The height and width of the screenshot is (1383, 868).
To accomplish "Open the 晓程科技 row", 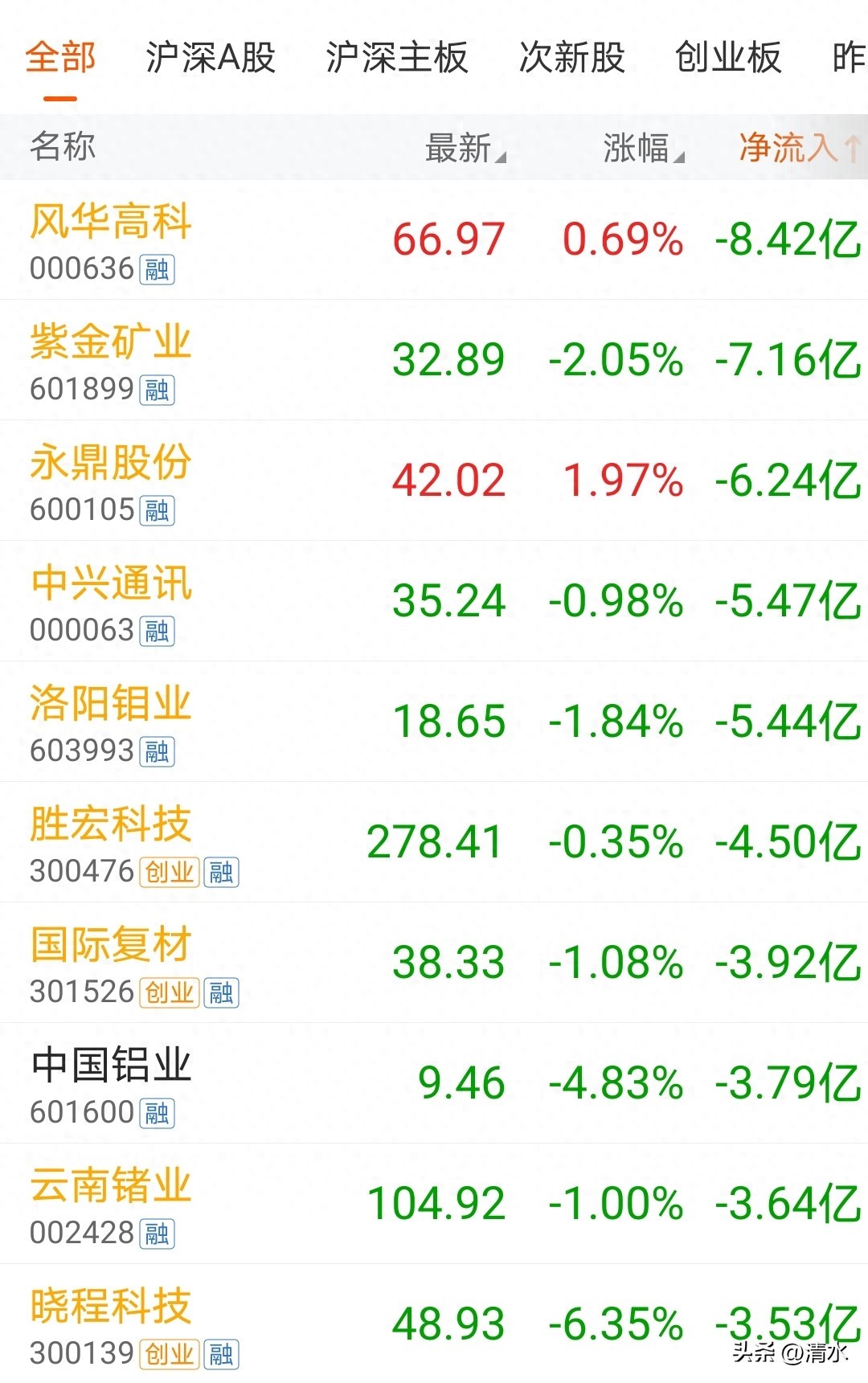I will pos(434,1324).
